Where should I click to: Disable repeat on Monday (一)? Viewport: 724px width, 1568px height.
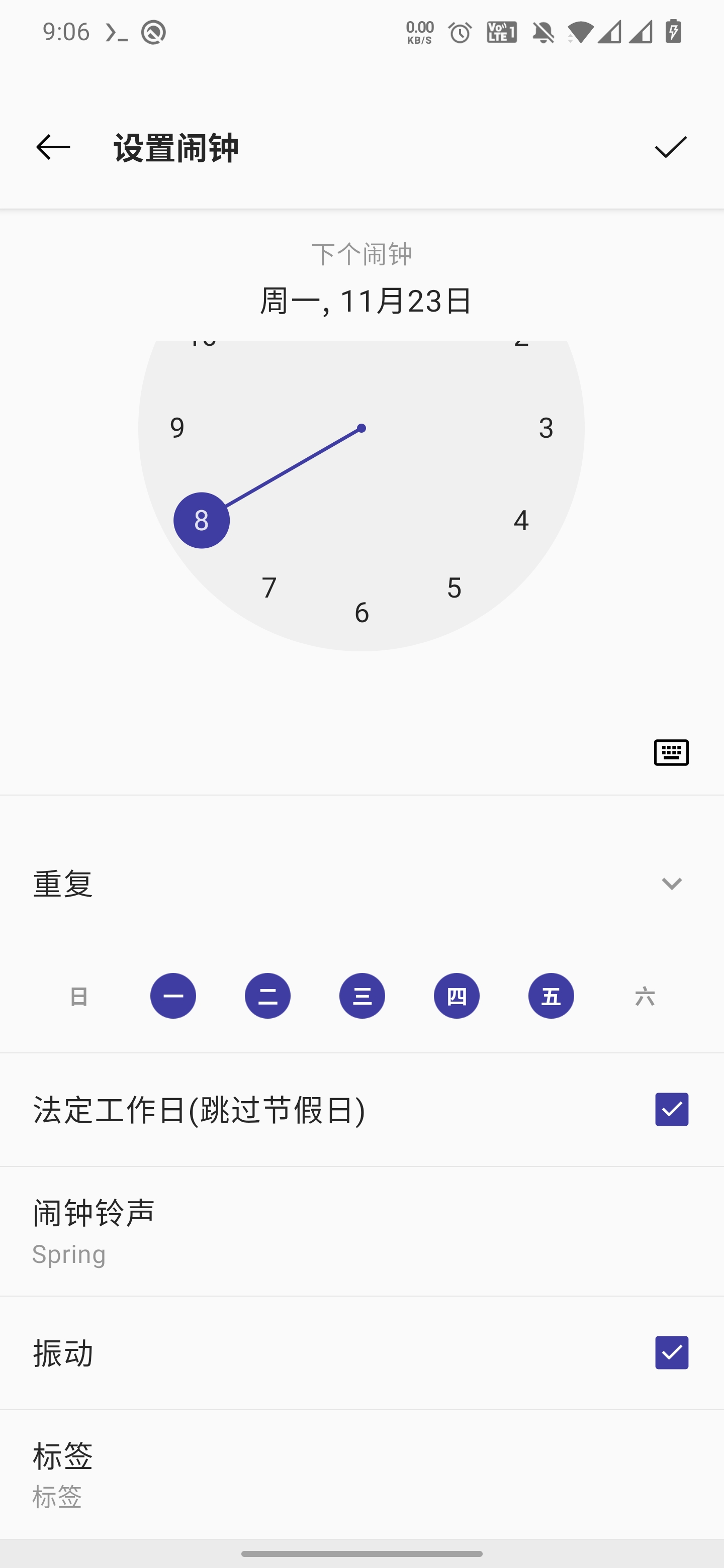tap(173, 996)
